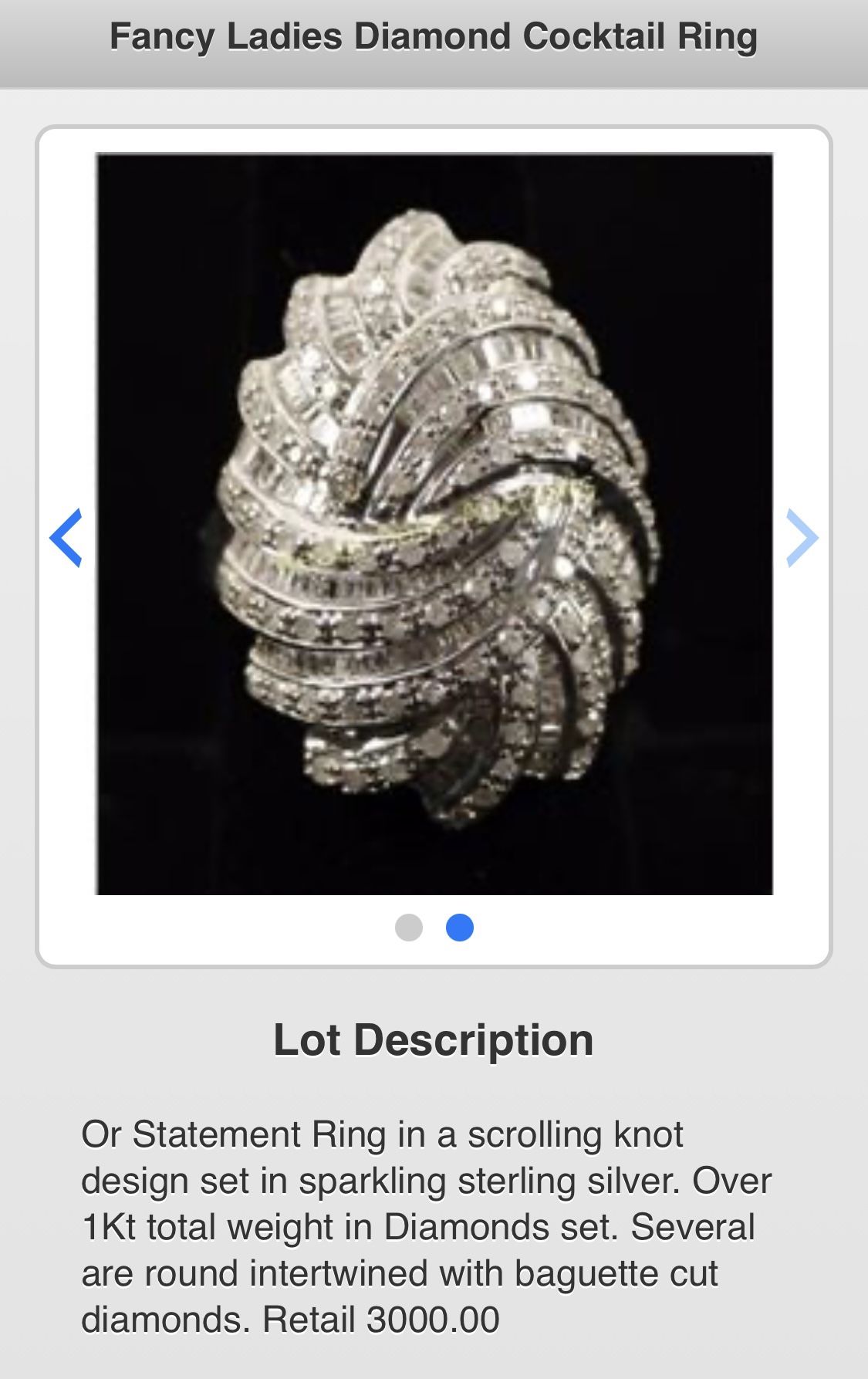Screen dimensions: 868x1379
Task: Advance to the next image arrow
Action: click(802, 538)
